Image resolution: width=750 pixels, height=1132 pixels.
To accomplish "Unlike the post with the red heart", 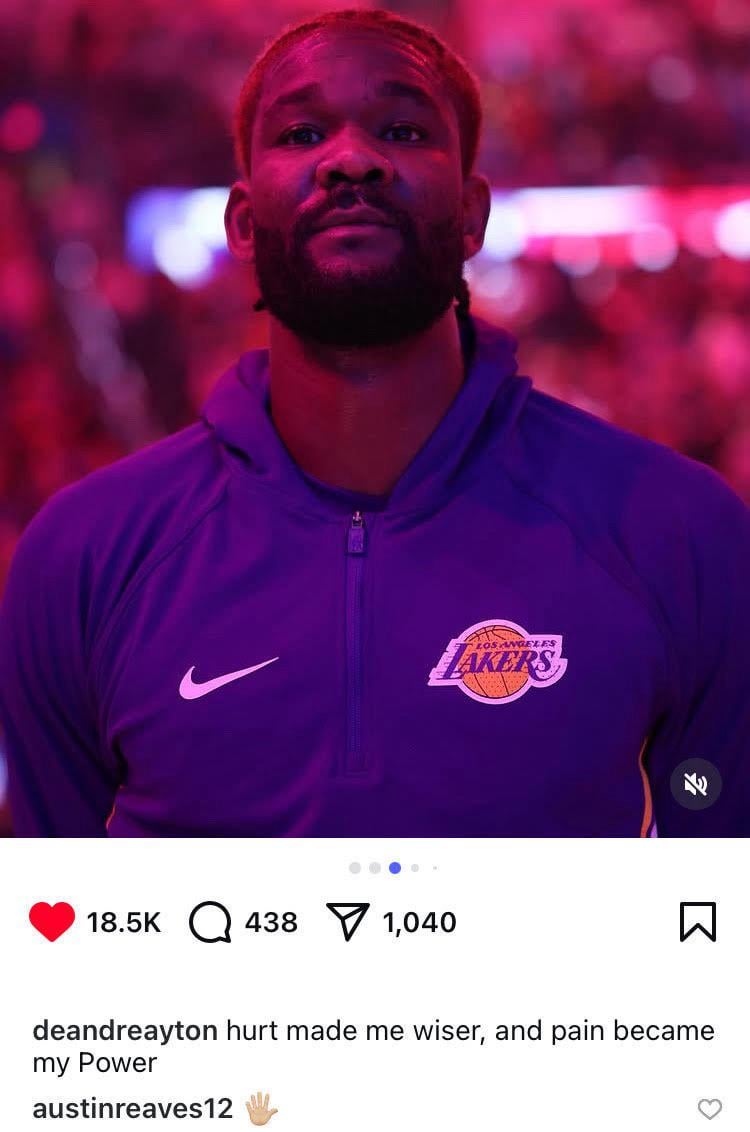I will tap(52, 921).
